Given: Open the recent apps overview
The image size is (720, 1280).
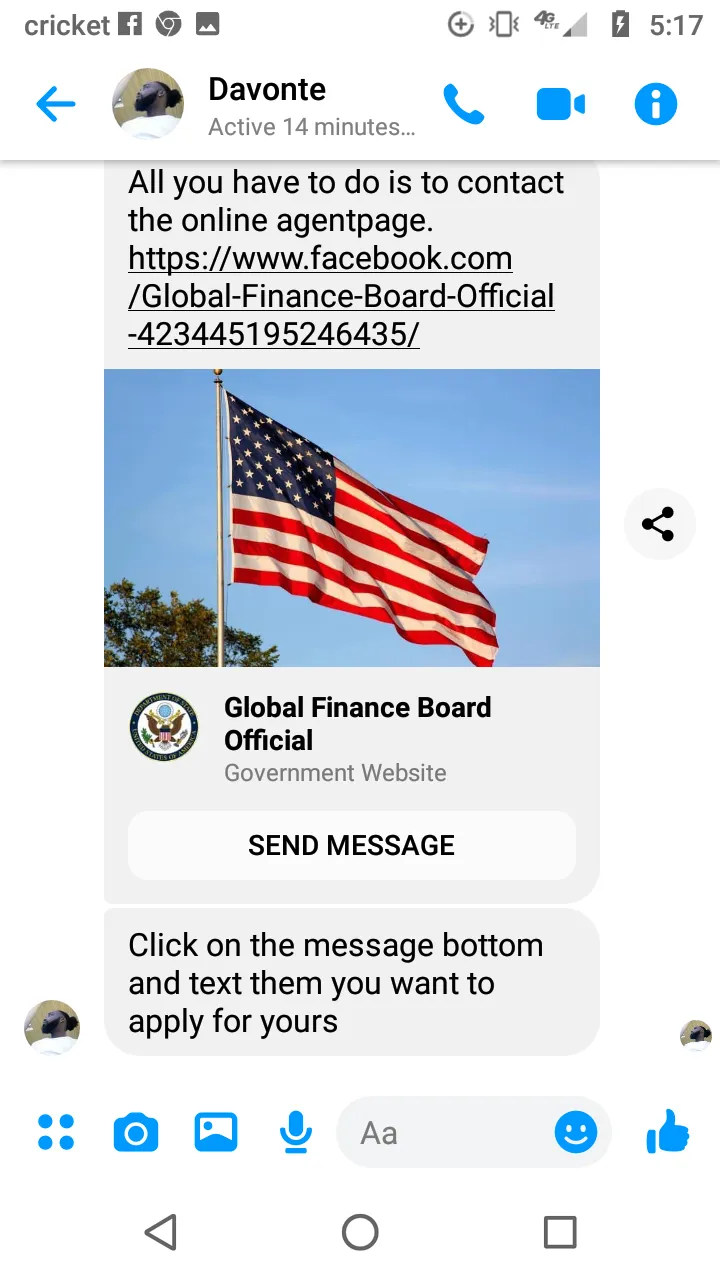Looking at the screenshot, I should click(x=560, y=1232).
